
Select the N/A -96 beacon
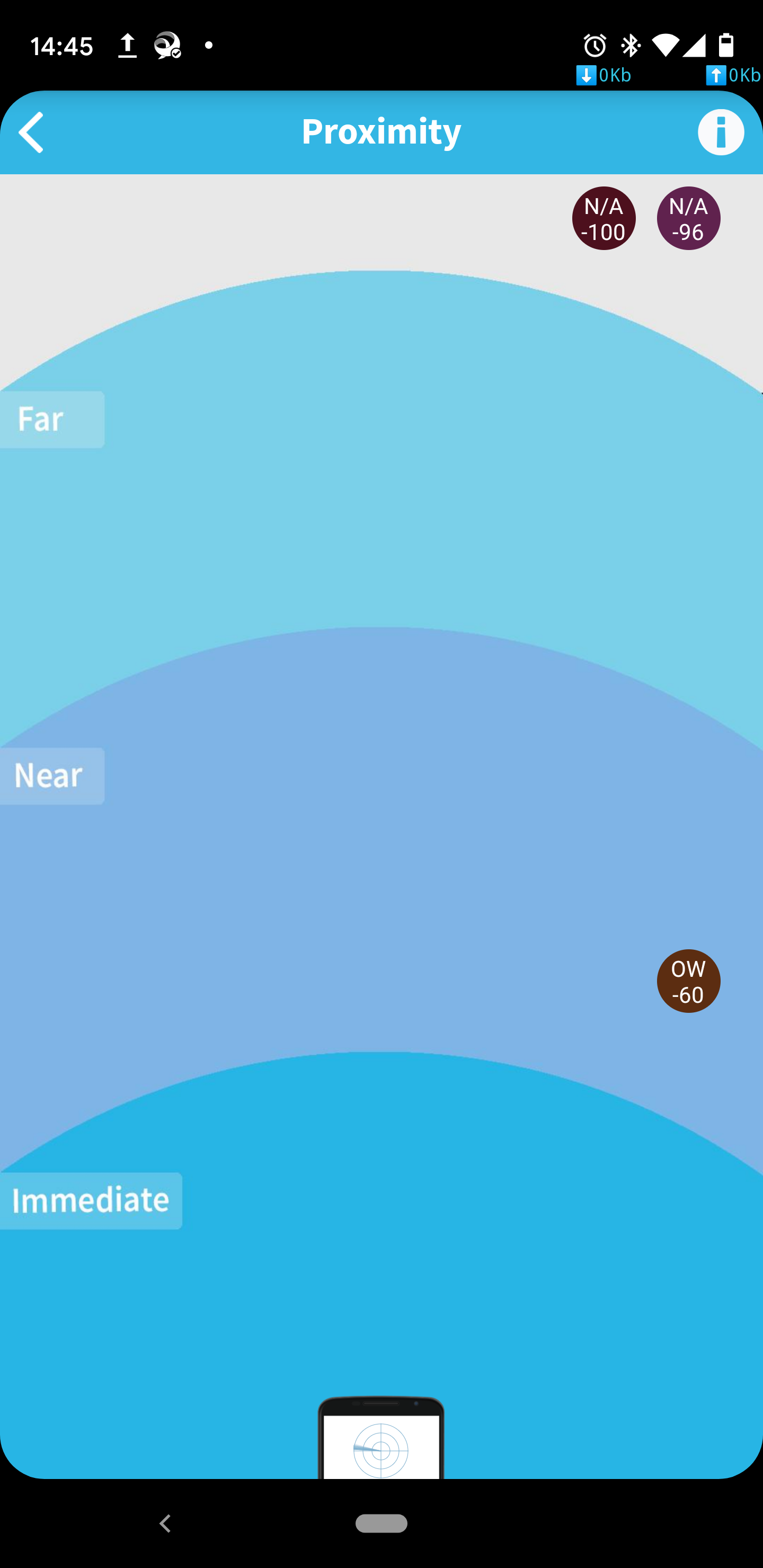(688, 219)
